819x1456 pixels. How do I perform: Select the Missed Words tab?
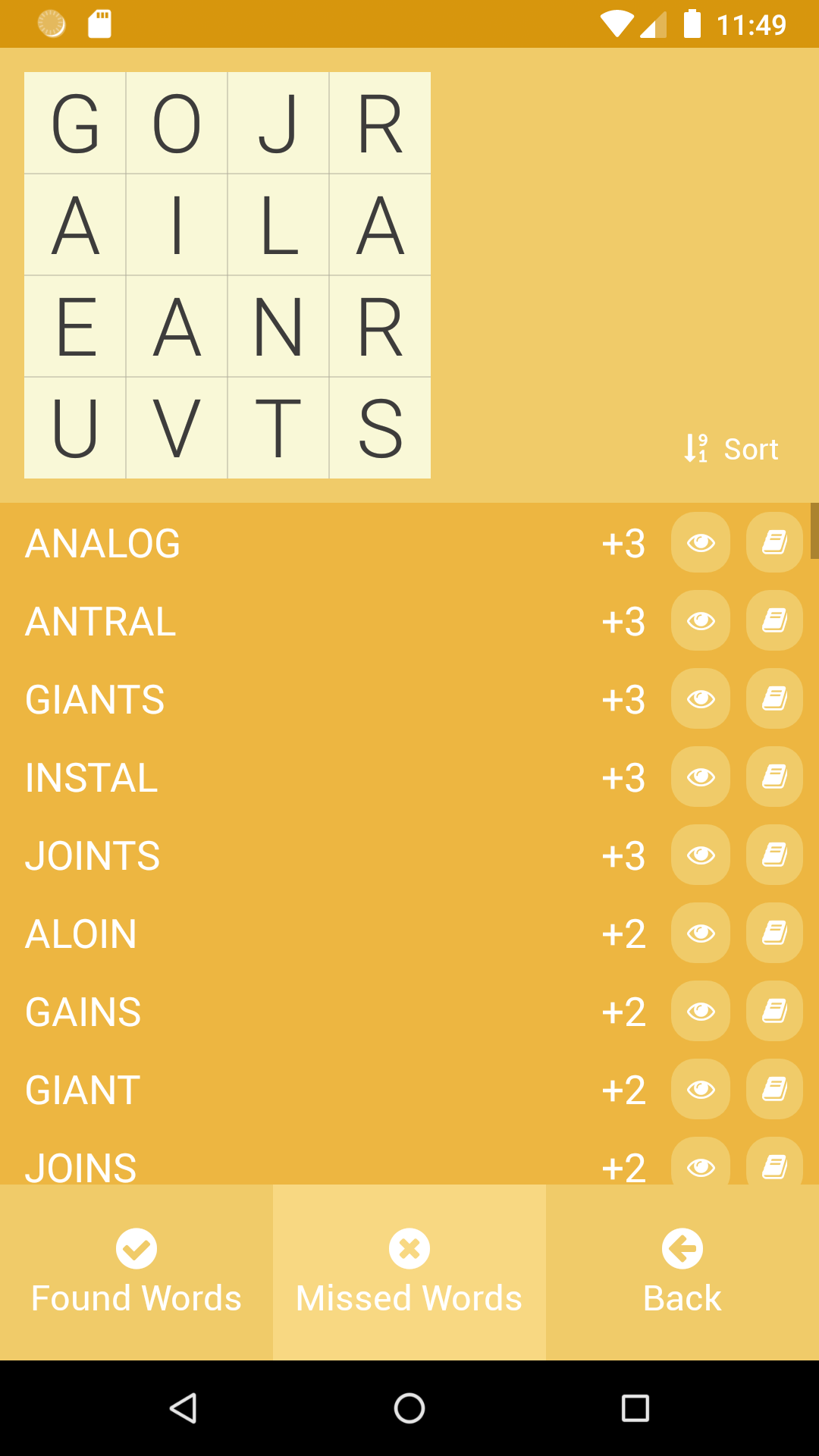[x=409, y=1272]
